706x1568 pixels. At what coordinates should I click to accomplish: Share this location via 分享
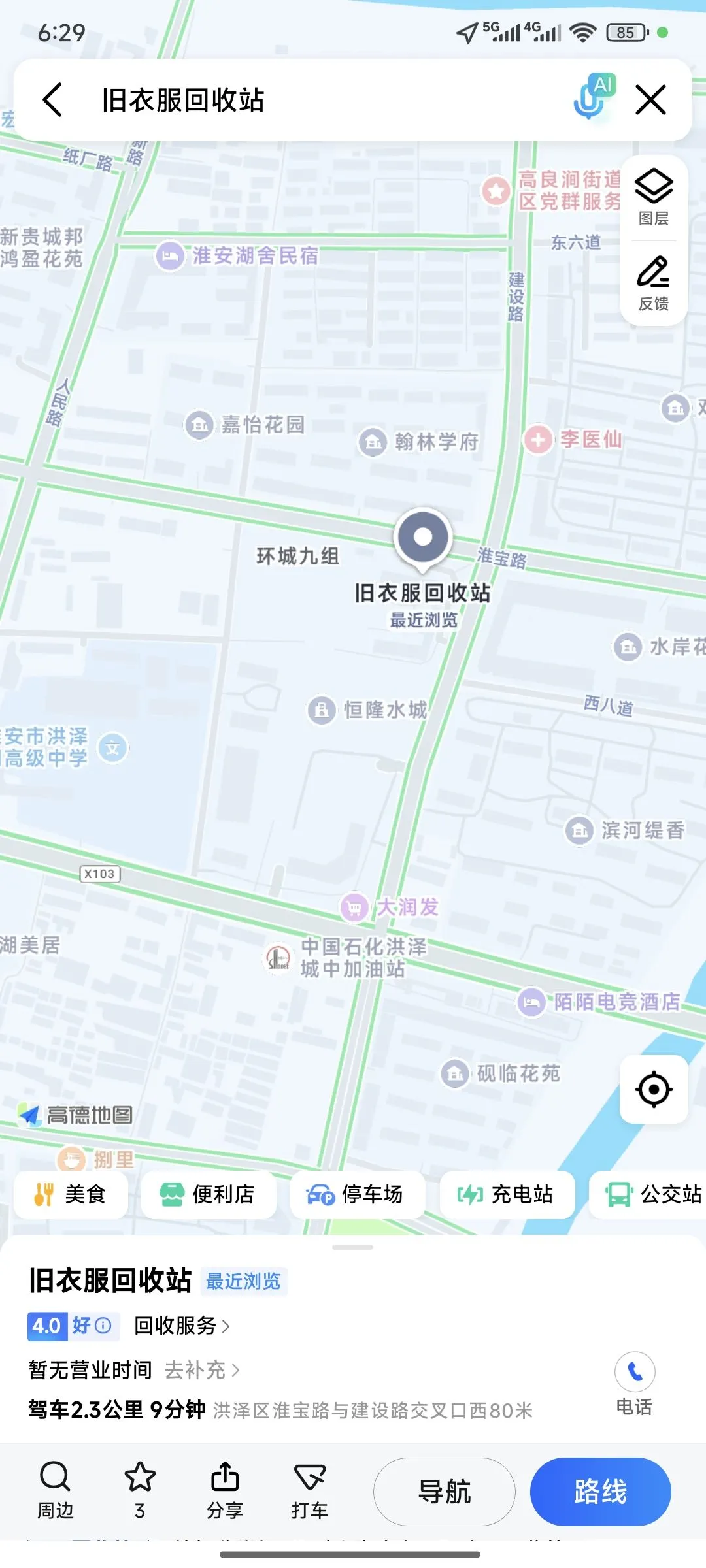[x=225, y=1491]
